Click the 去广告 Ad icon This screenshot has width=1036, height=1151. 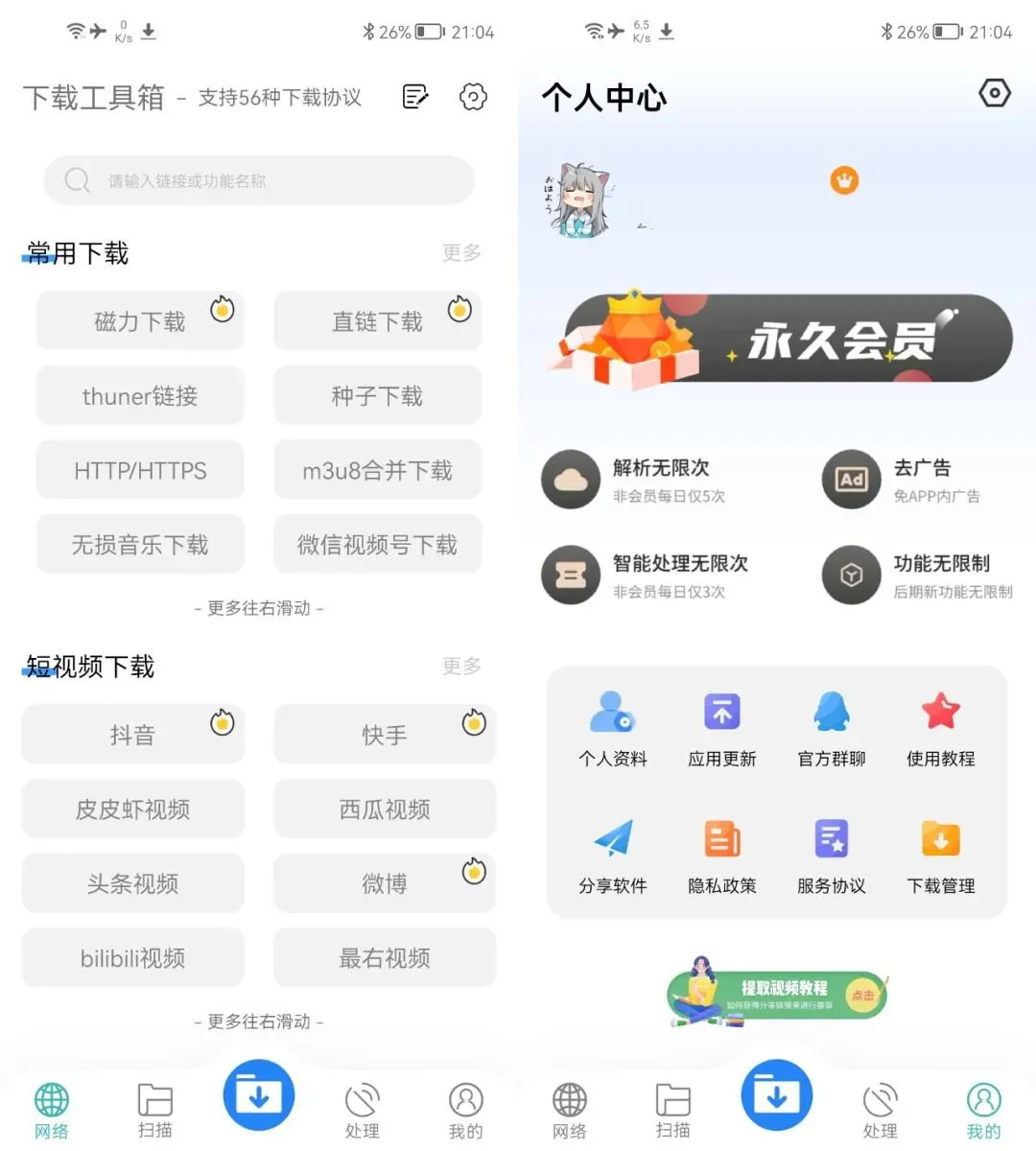[850, 480]
